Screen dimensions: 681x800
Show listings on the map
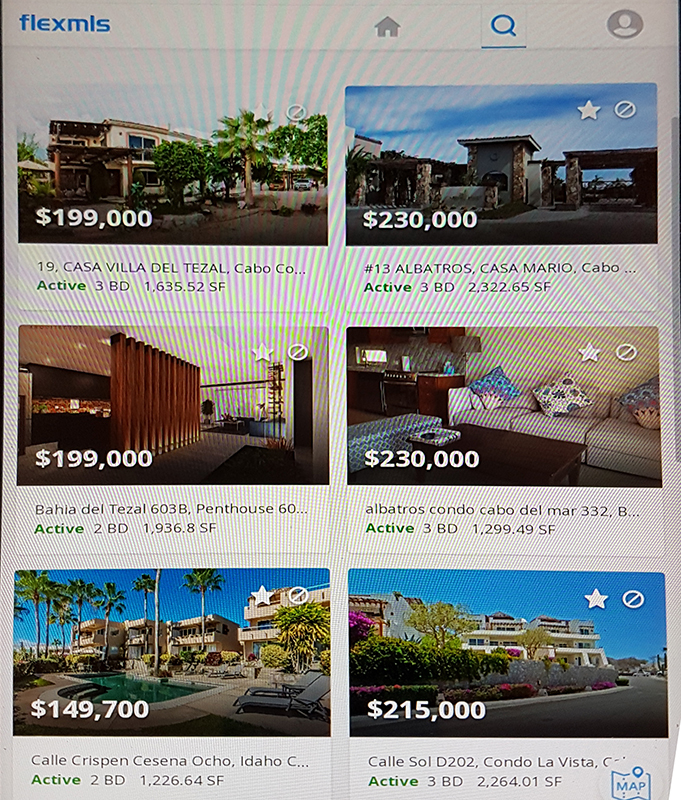[x=631, y=780]
